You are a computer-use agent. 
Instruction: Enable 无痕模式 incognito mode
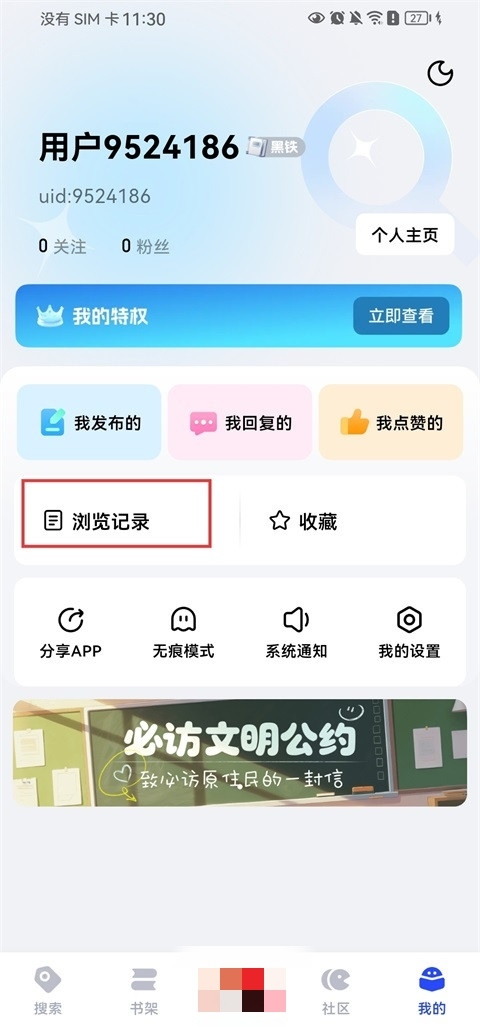(183, 633)
